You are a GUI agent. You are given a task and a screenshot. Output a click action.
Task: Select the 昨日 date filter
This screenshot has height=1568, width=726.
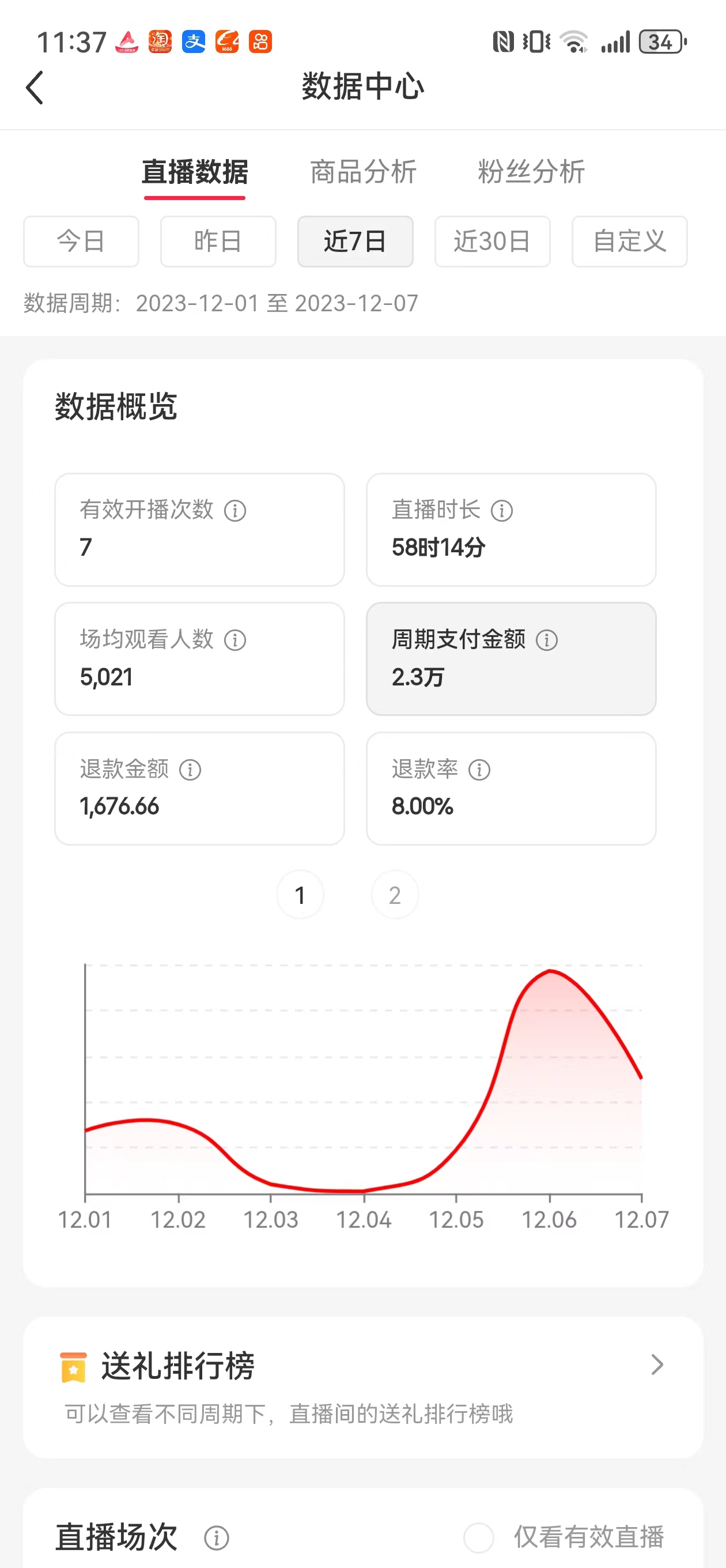coord(218,242)
